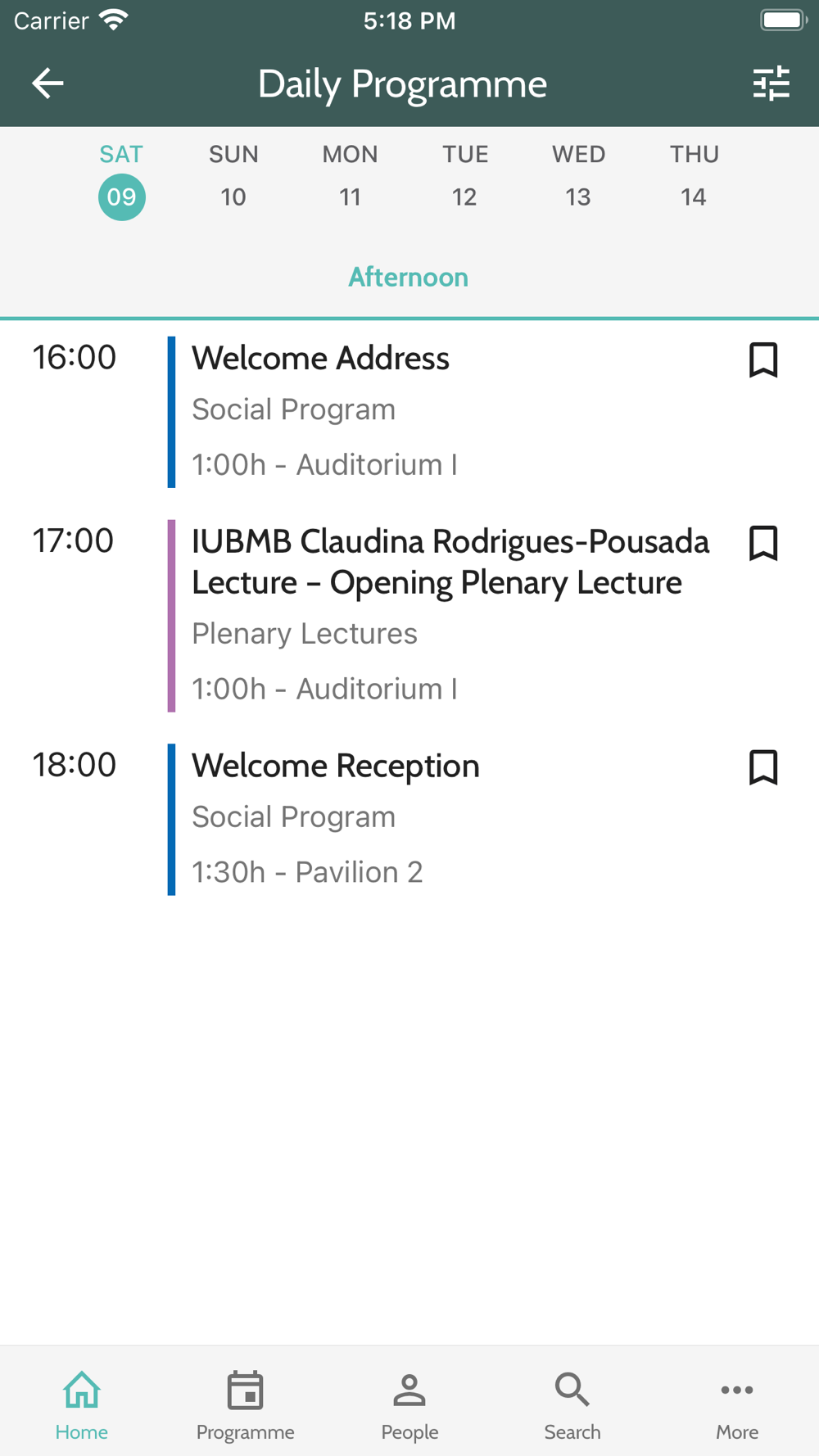Bookmark the IUBMB Opening Plenary Lecture

click(x=763, y=544)
